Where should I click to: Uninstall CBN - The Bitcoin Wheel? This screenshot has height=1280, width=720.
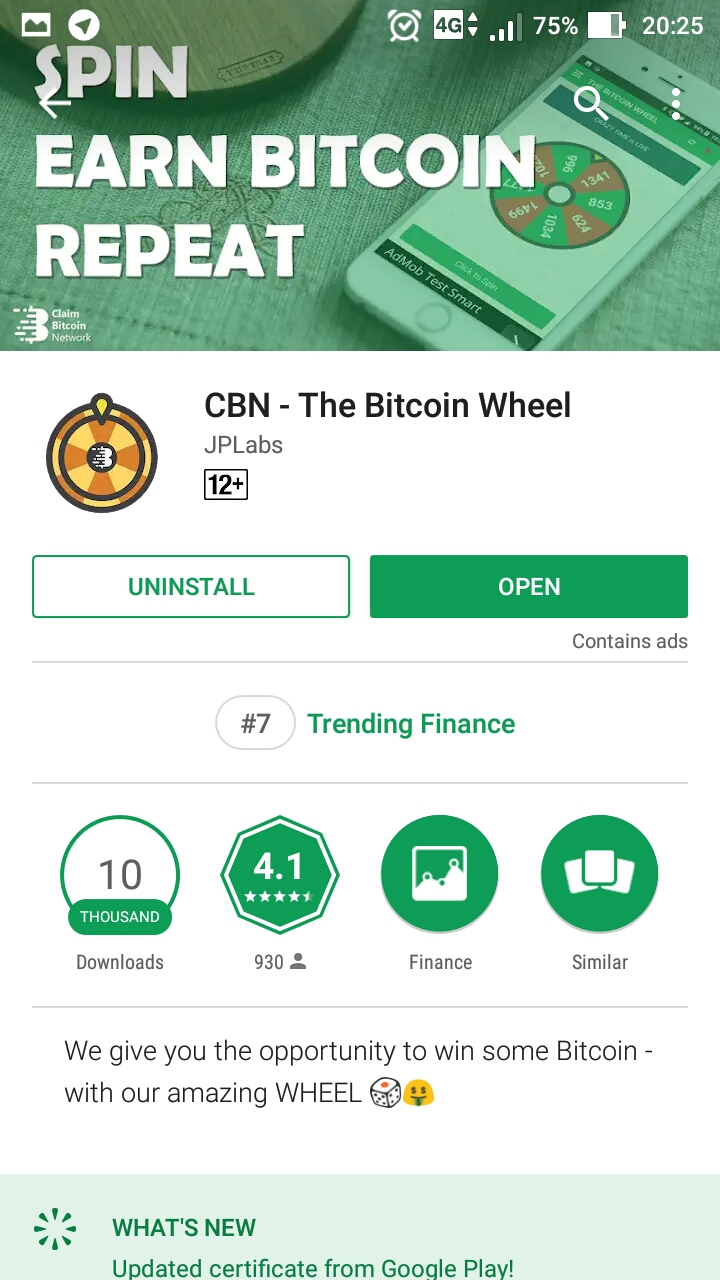191,587
